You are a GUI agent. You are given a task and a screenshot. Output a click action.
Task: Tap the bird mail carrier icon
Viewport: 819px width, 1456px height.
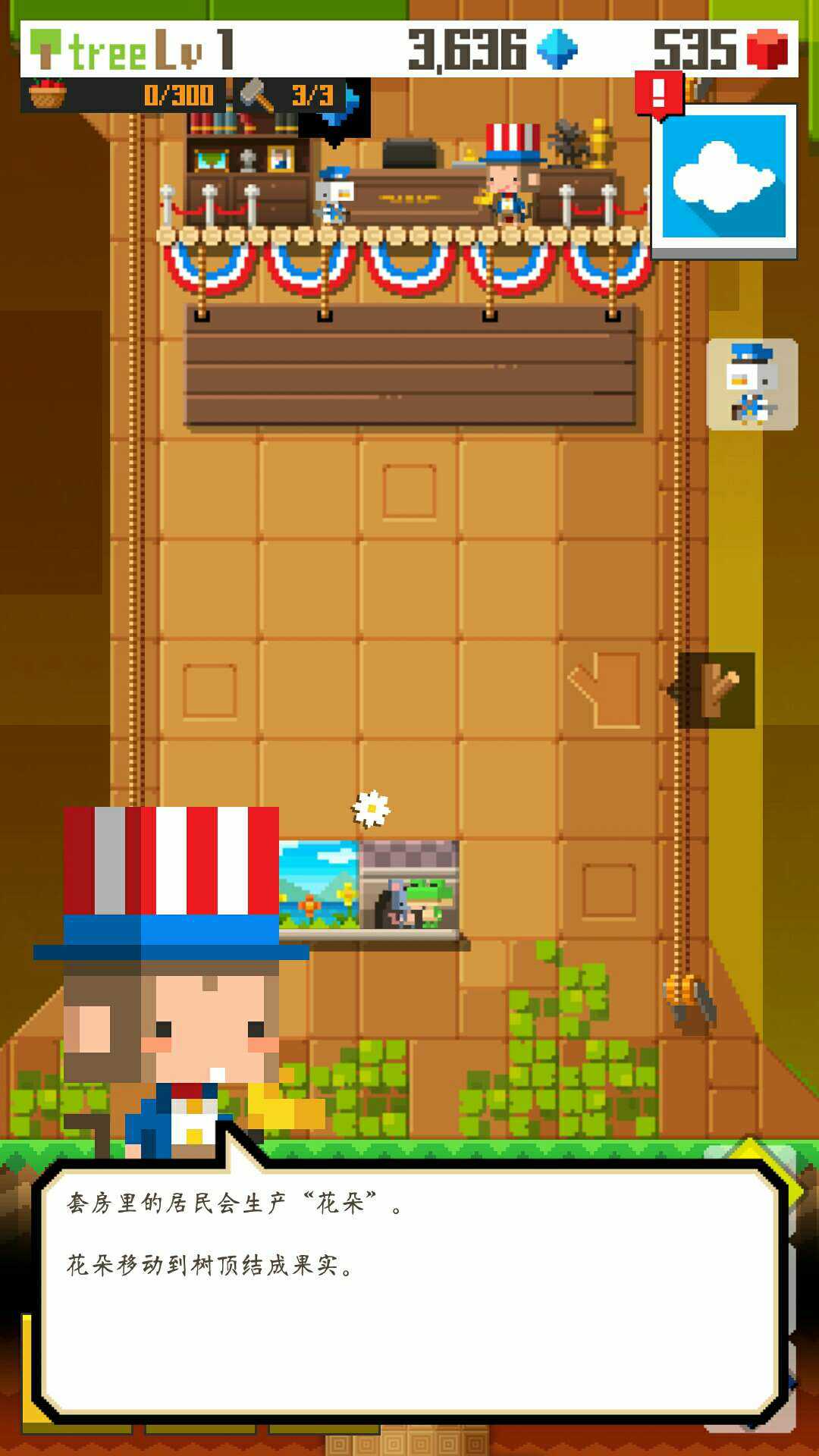[752, 384]
